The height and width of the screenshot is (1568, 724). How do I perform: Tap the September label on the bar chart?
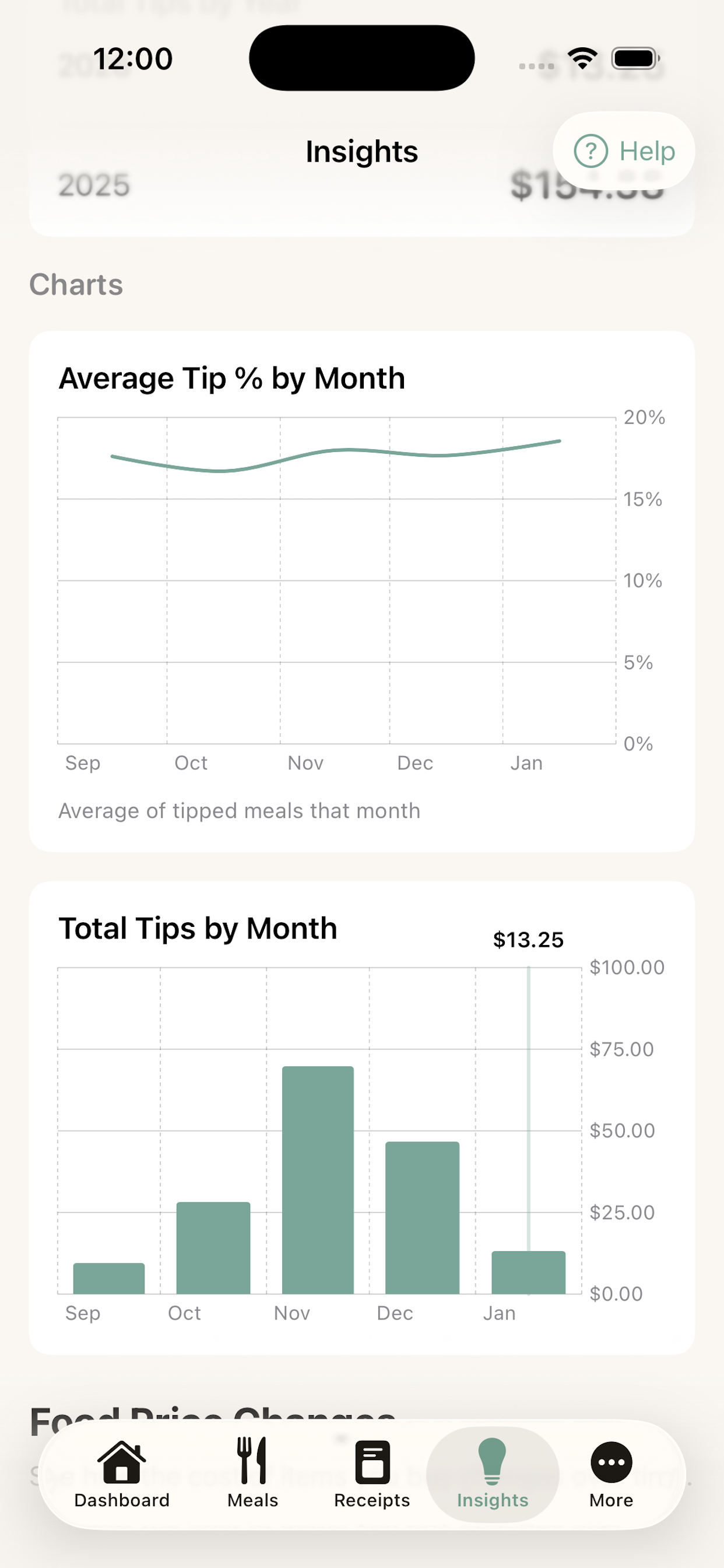click(x=83, y=1312)
